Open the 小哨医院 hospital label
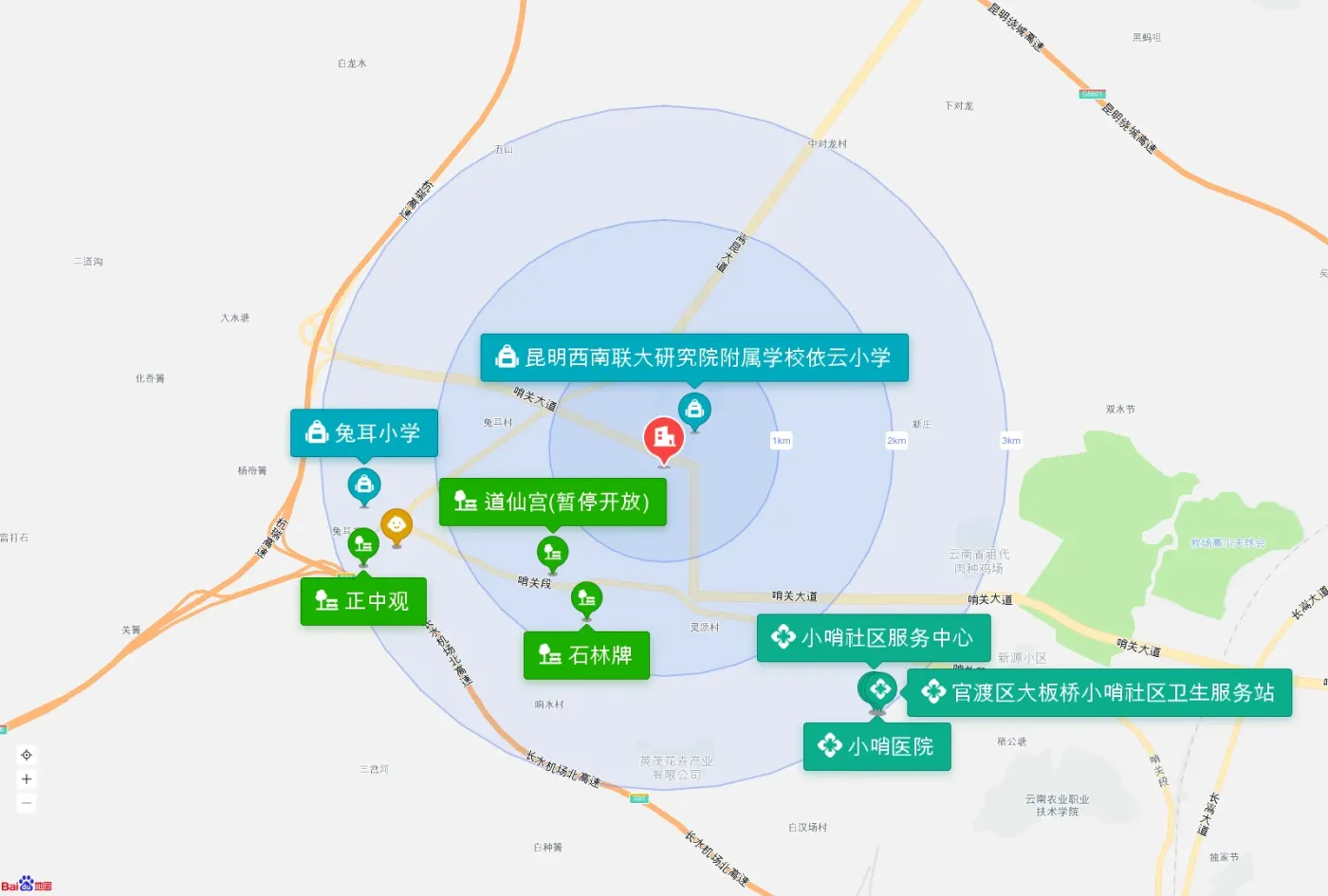 [877, 746]
